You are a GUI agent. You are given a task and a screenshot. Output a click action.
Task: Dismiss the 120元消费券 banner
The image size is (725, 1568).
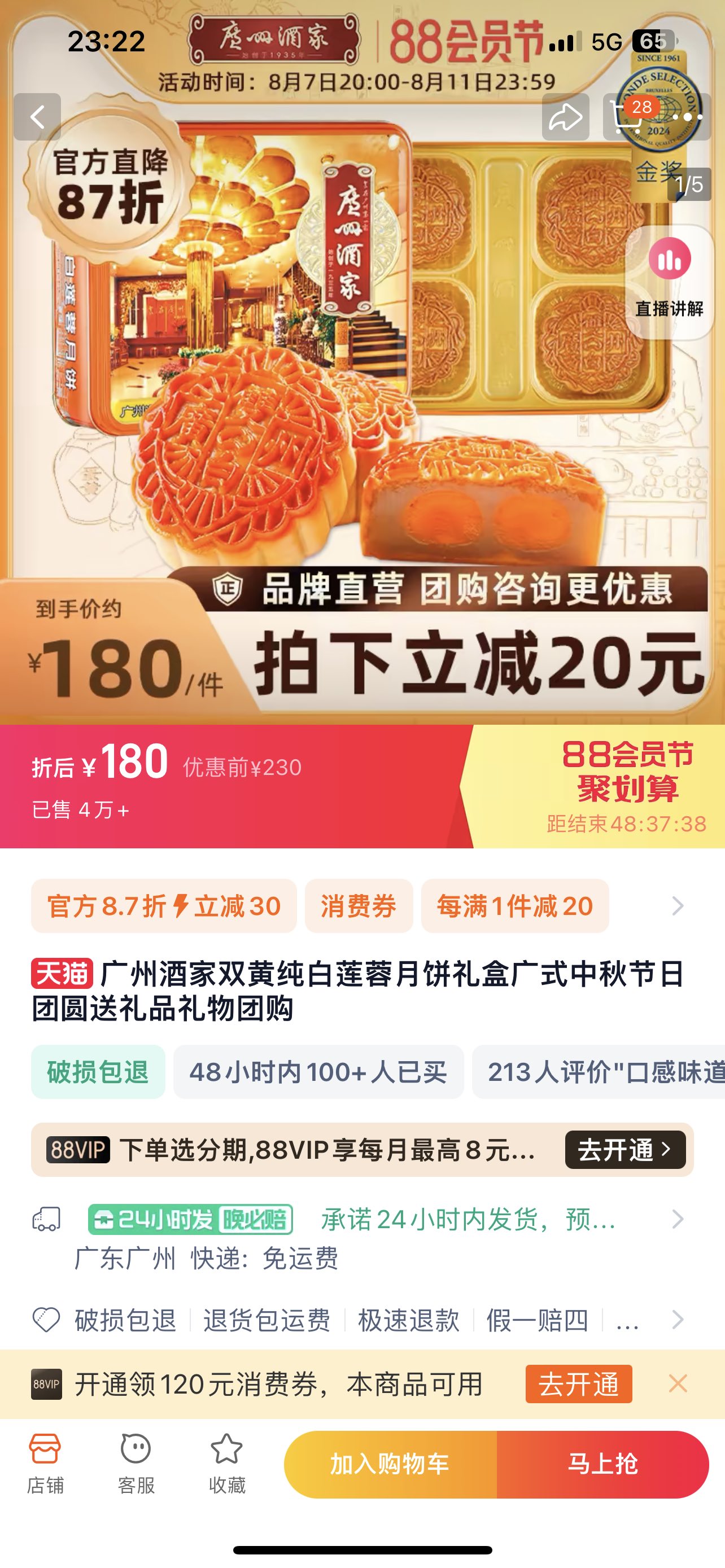tap(678, 1383)
